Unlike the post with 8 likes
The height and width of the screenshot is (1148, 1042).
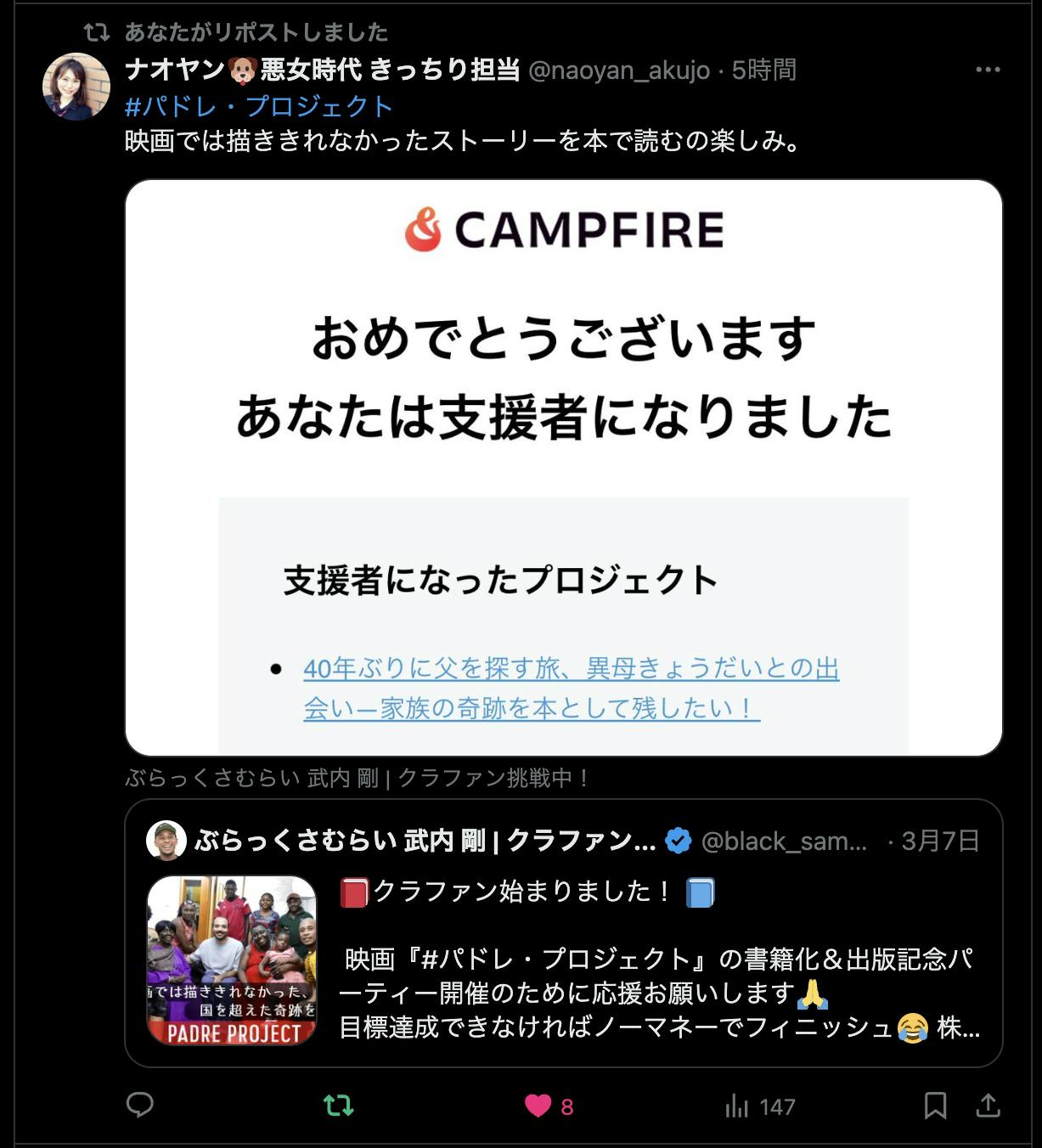538,1105
